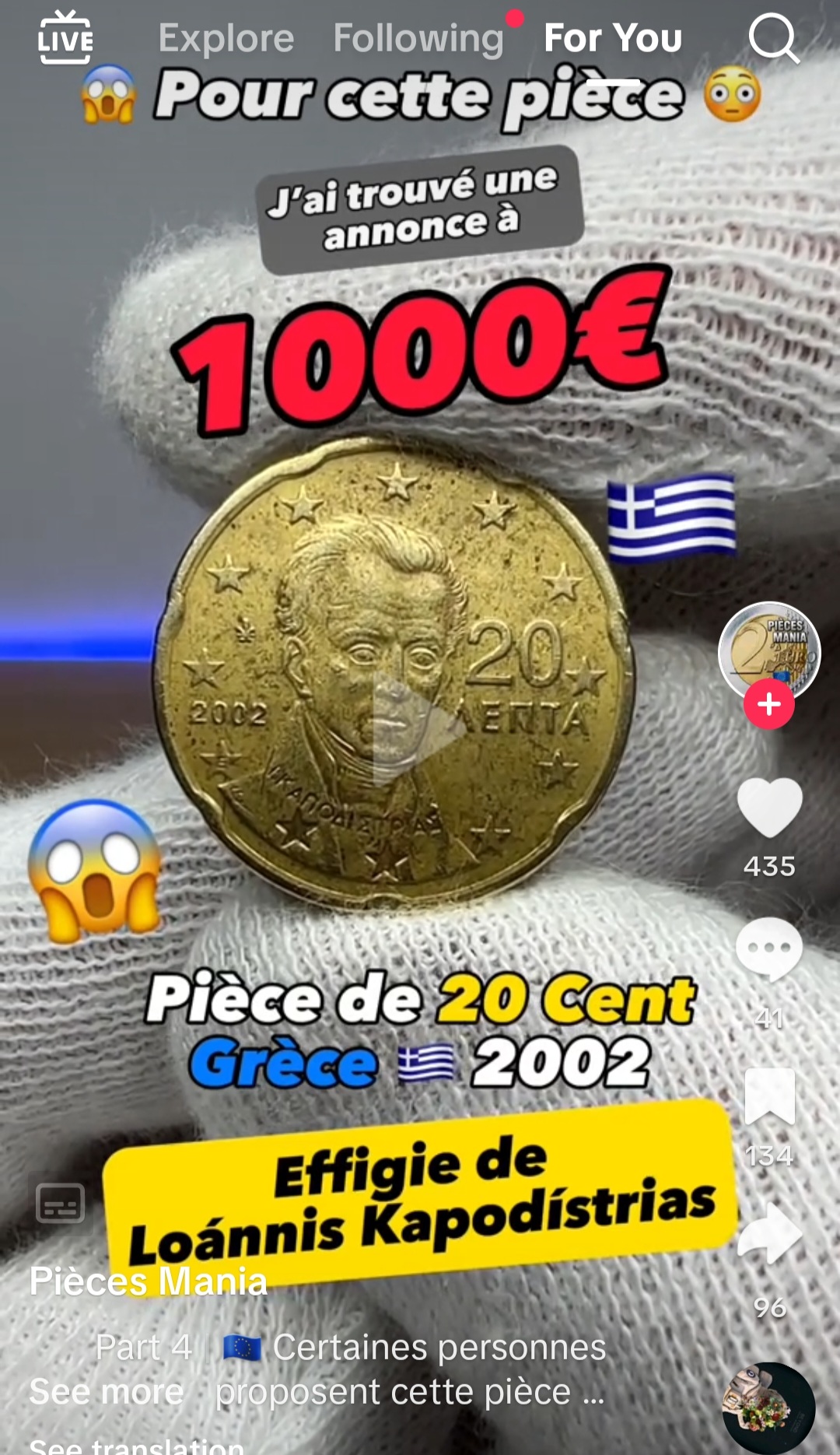Select the For You tab
Screen dimensions: 840x1455
[x=613, y=38]
